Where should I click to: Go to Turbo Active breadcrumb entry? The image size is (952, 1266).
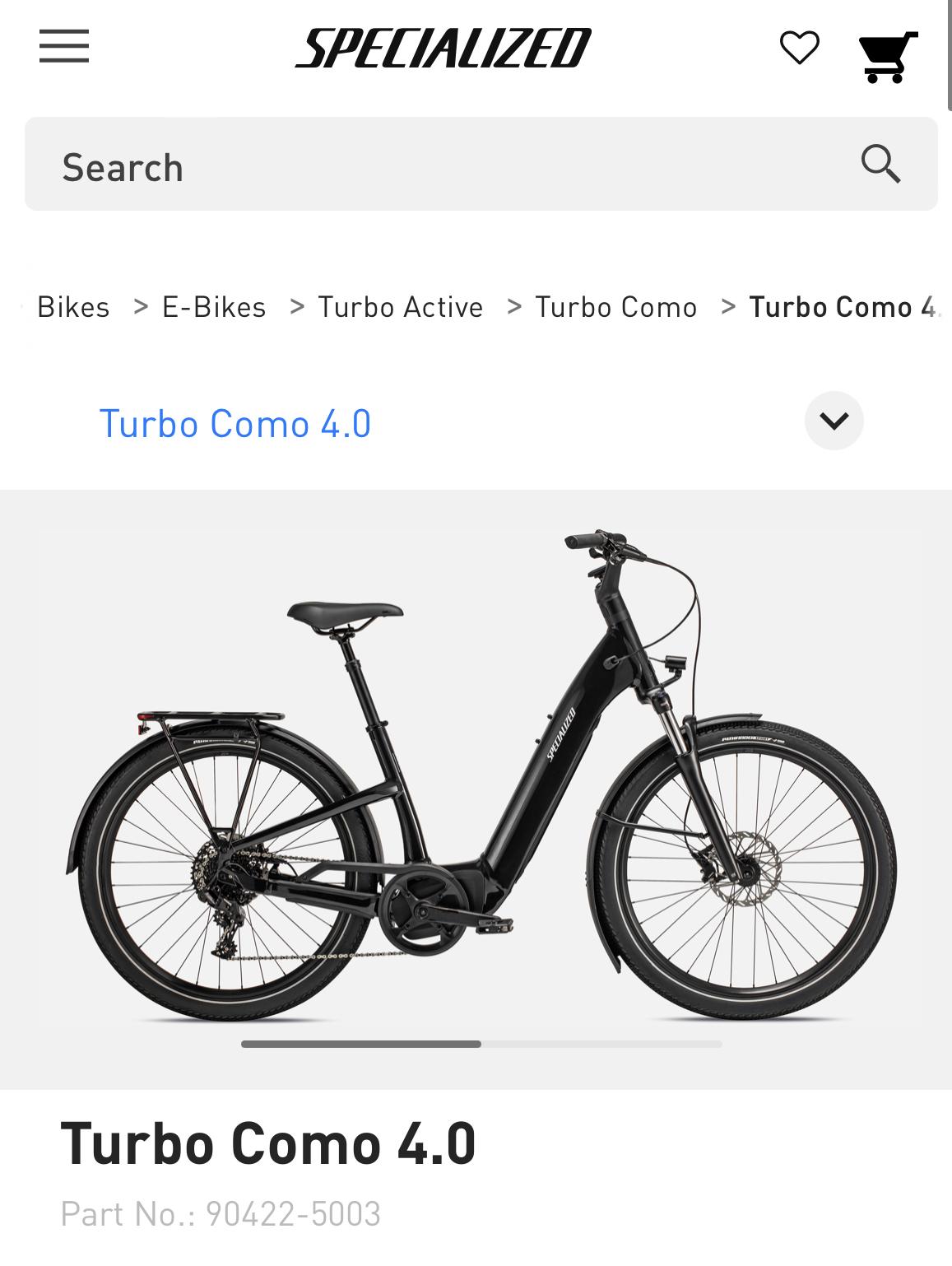(401, 305)
